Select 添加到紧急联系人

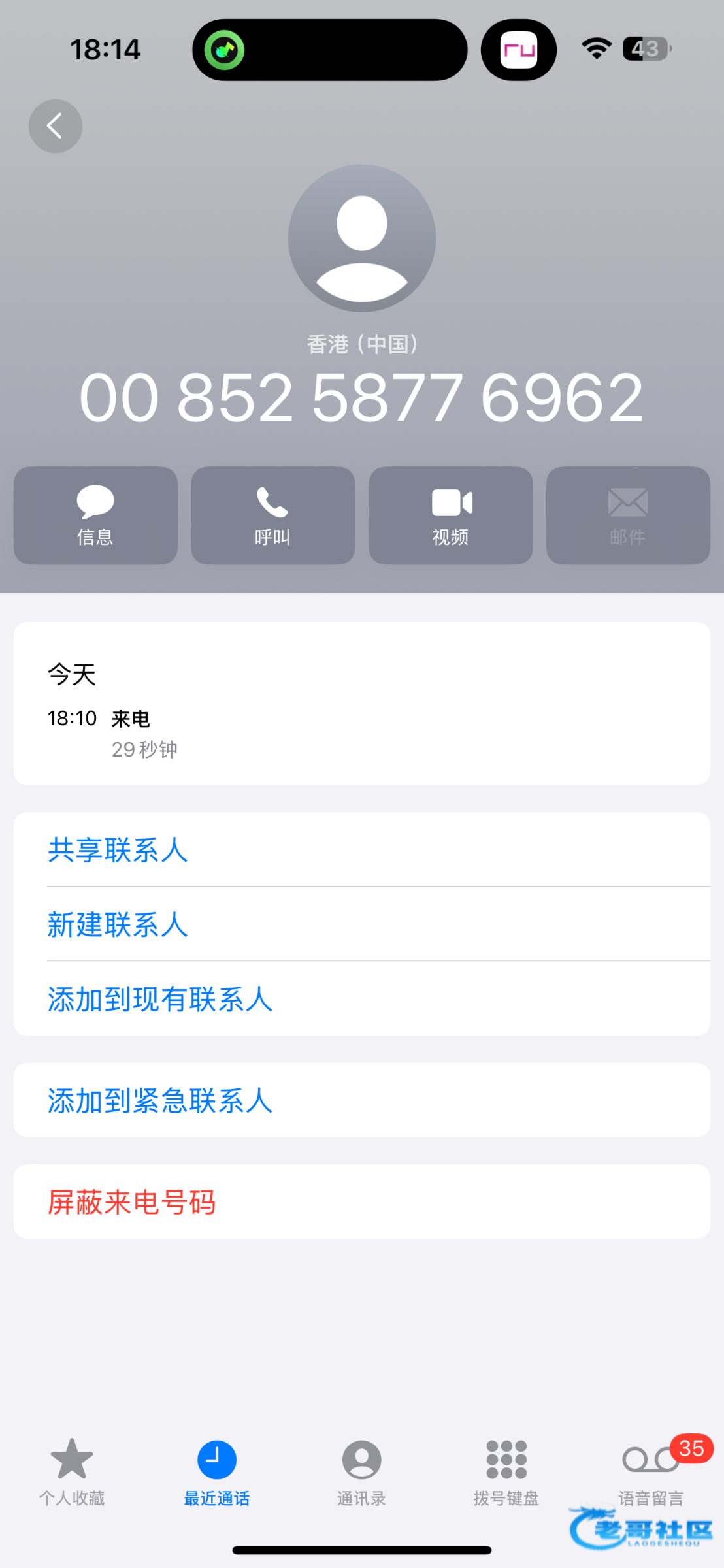click(362, 1100)
